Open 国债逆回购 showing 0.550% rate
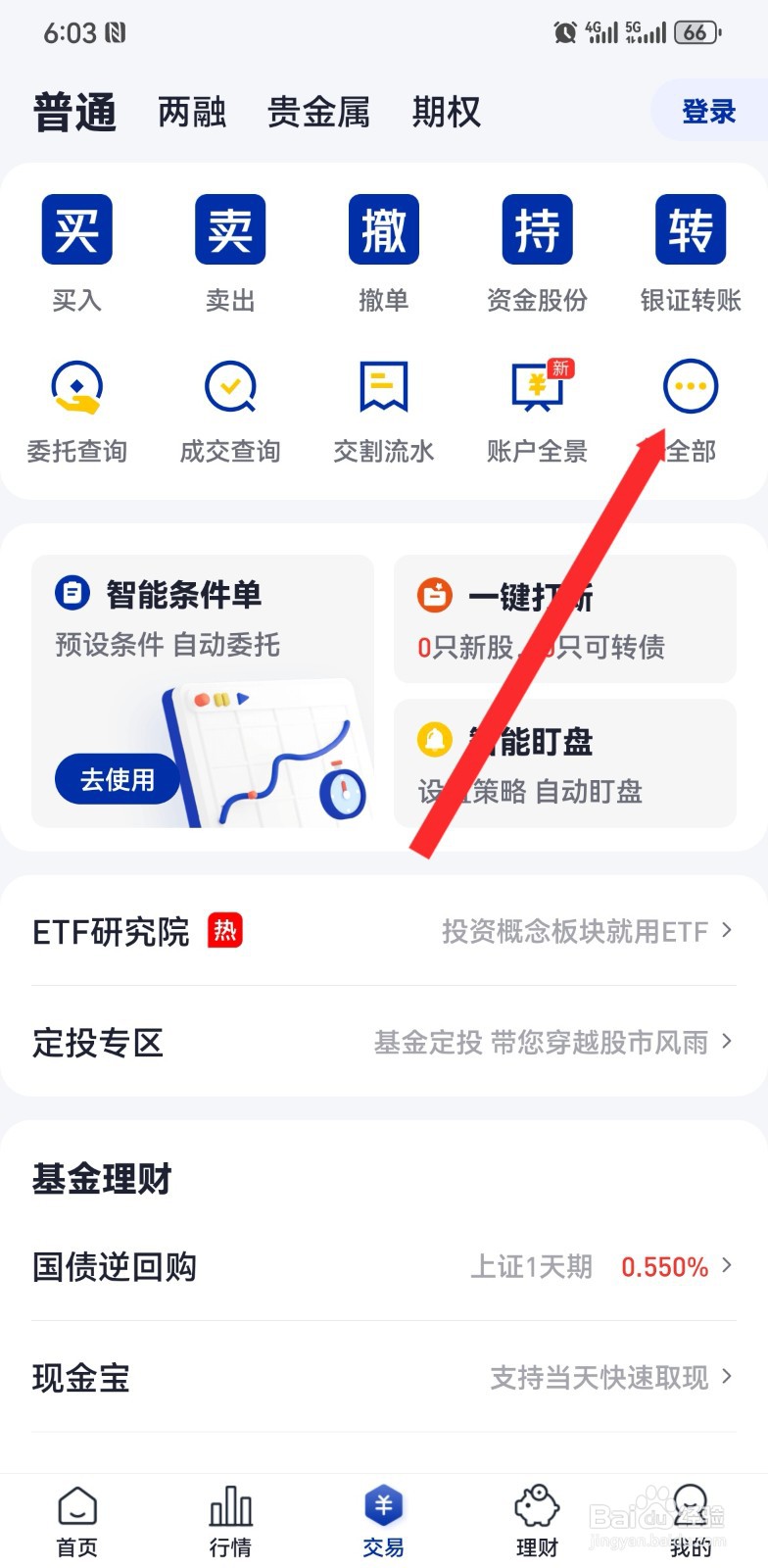Screen dimensions: 768x1568 [x=384, y=1266]
